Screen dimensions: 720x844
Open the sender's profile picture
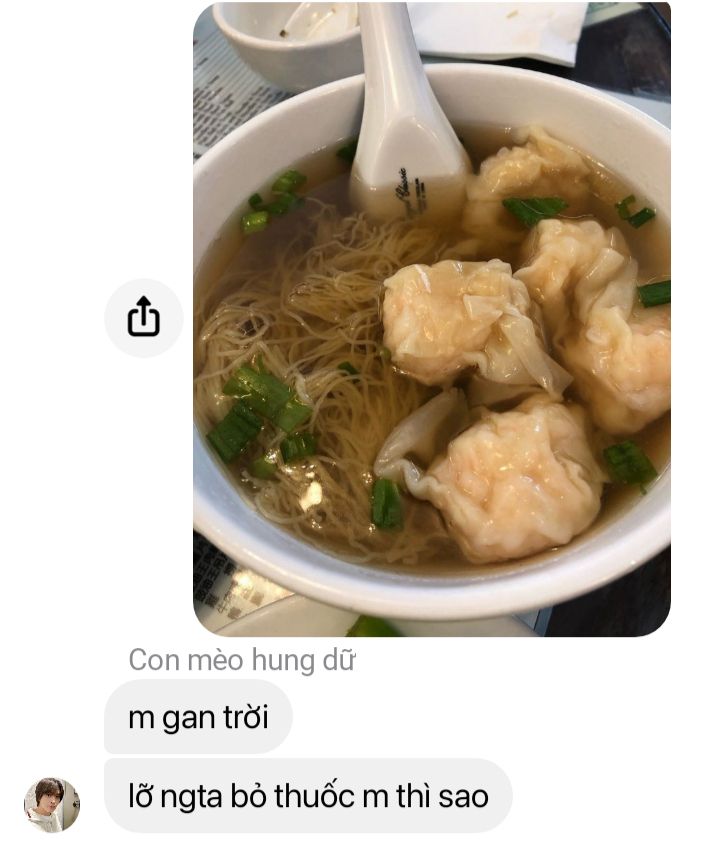(x=52, y=805)
